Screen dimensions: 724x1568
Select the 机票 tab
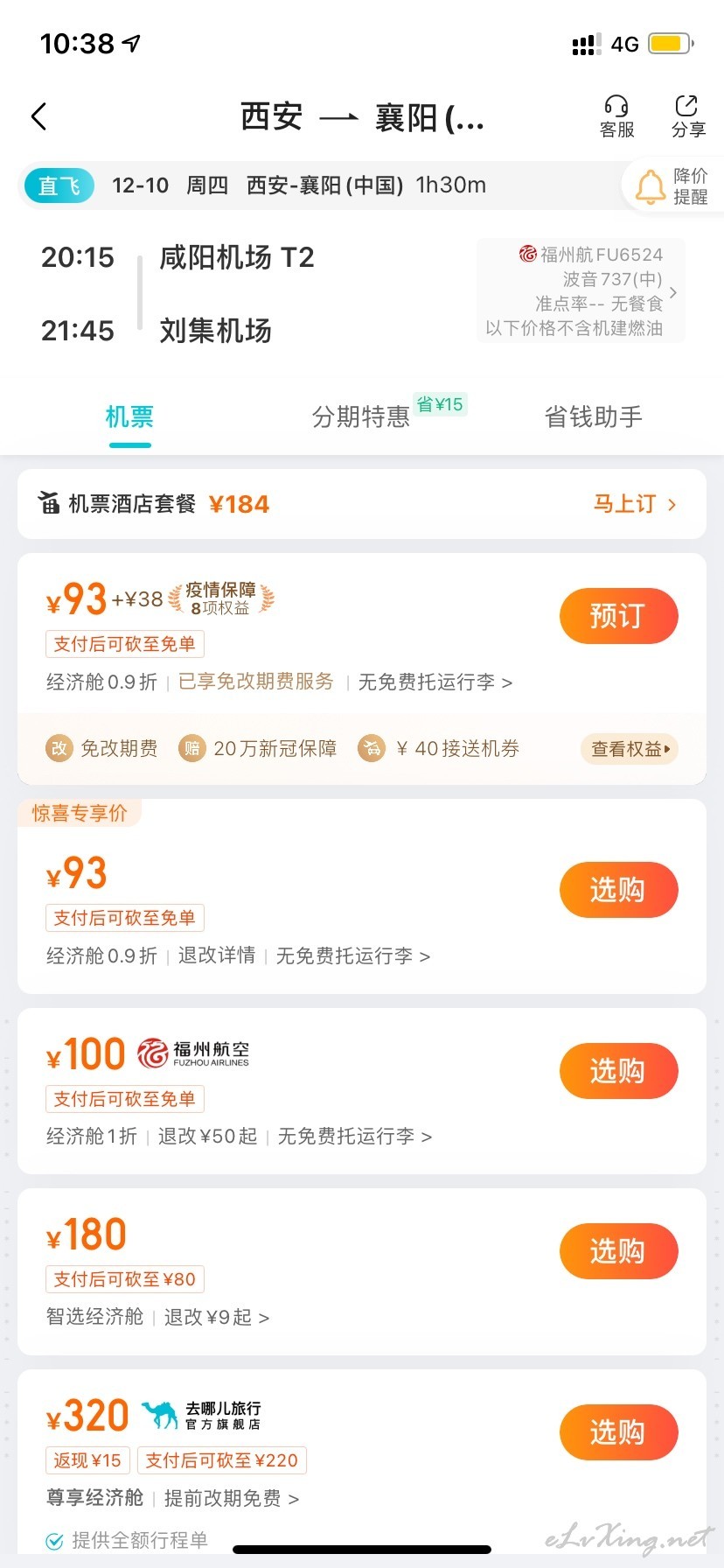click(129, 416)
